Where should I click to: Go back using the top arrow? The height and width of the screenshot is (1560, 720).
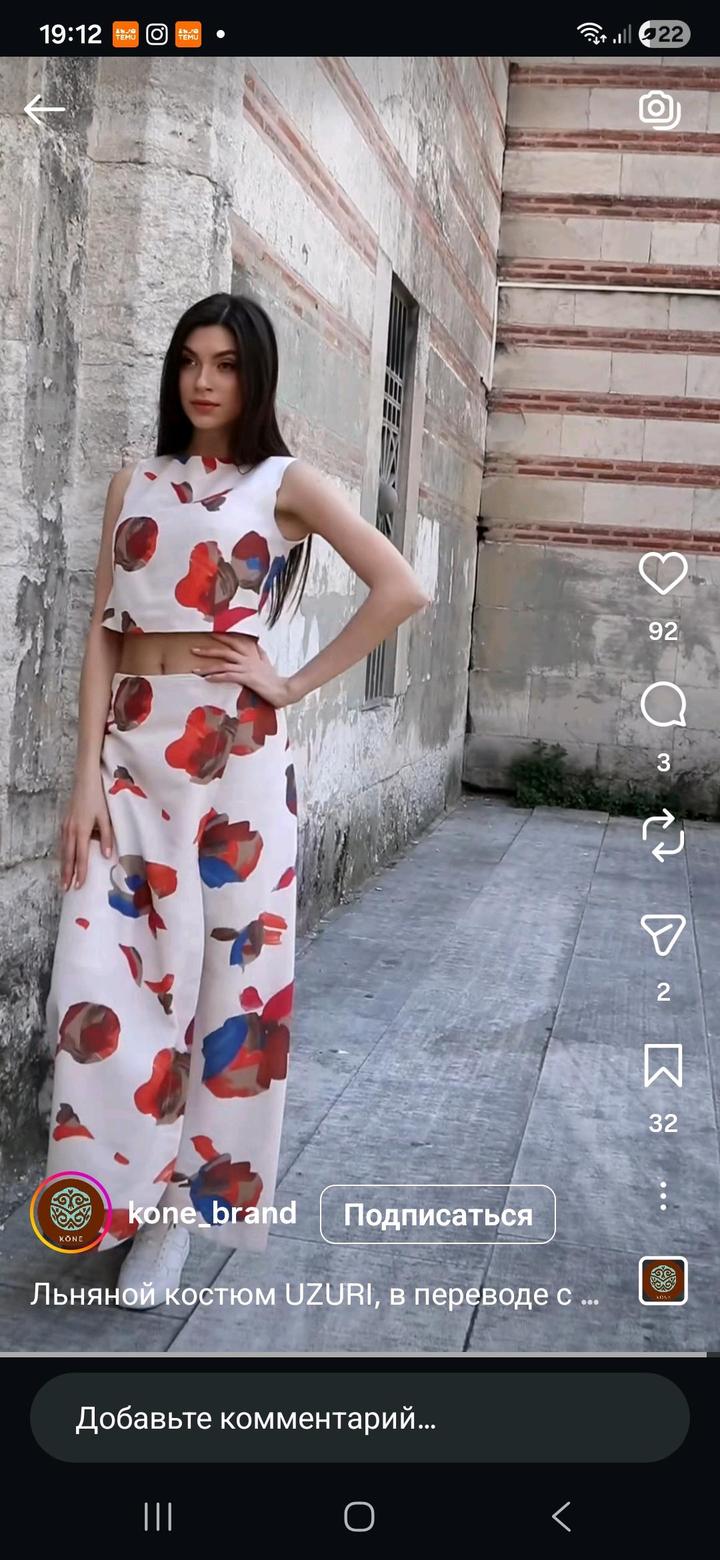tap(44, 110)
